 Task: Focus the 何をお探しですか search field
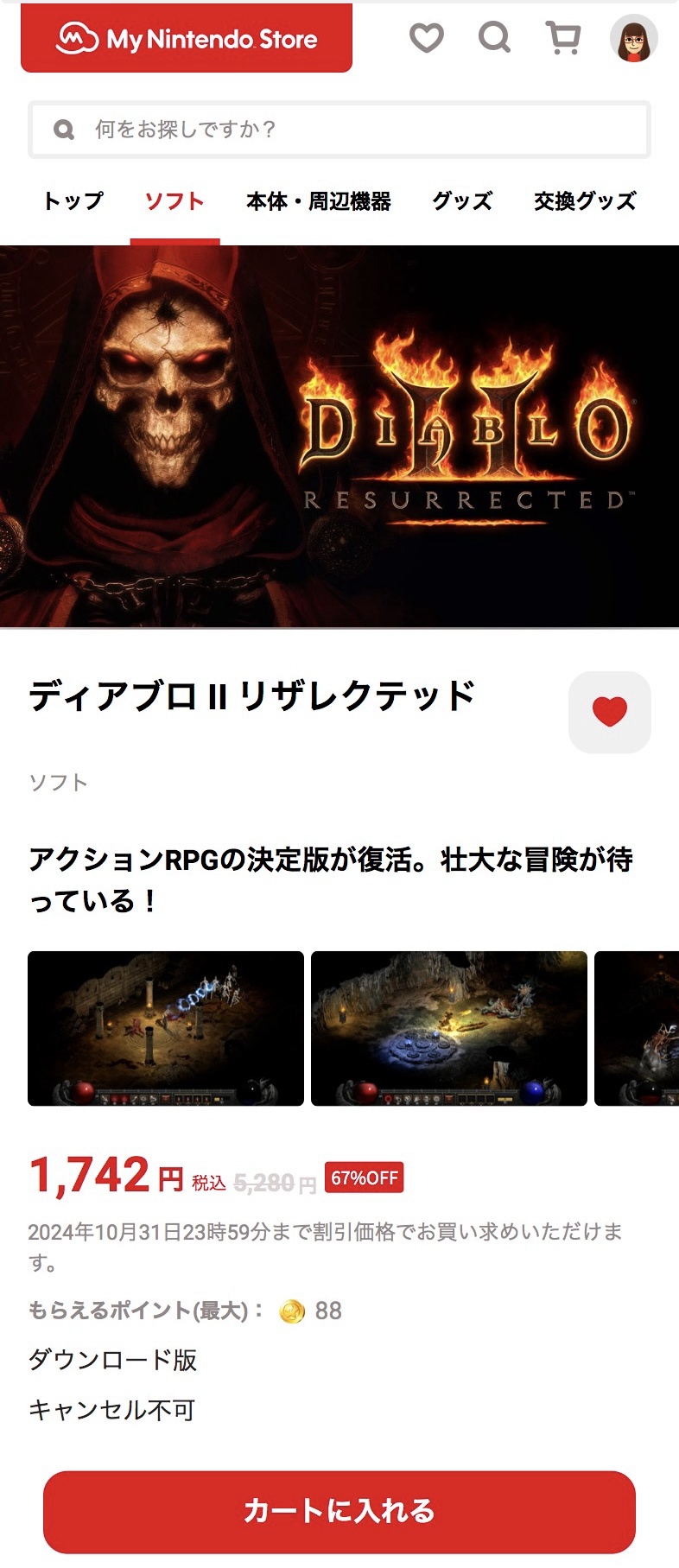click(x=339, y=130)
